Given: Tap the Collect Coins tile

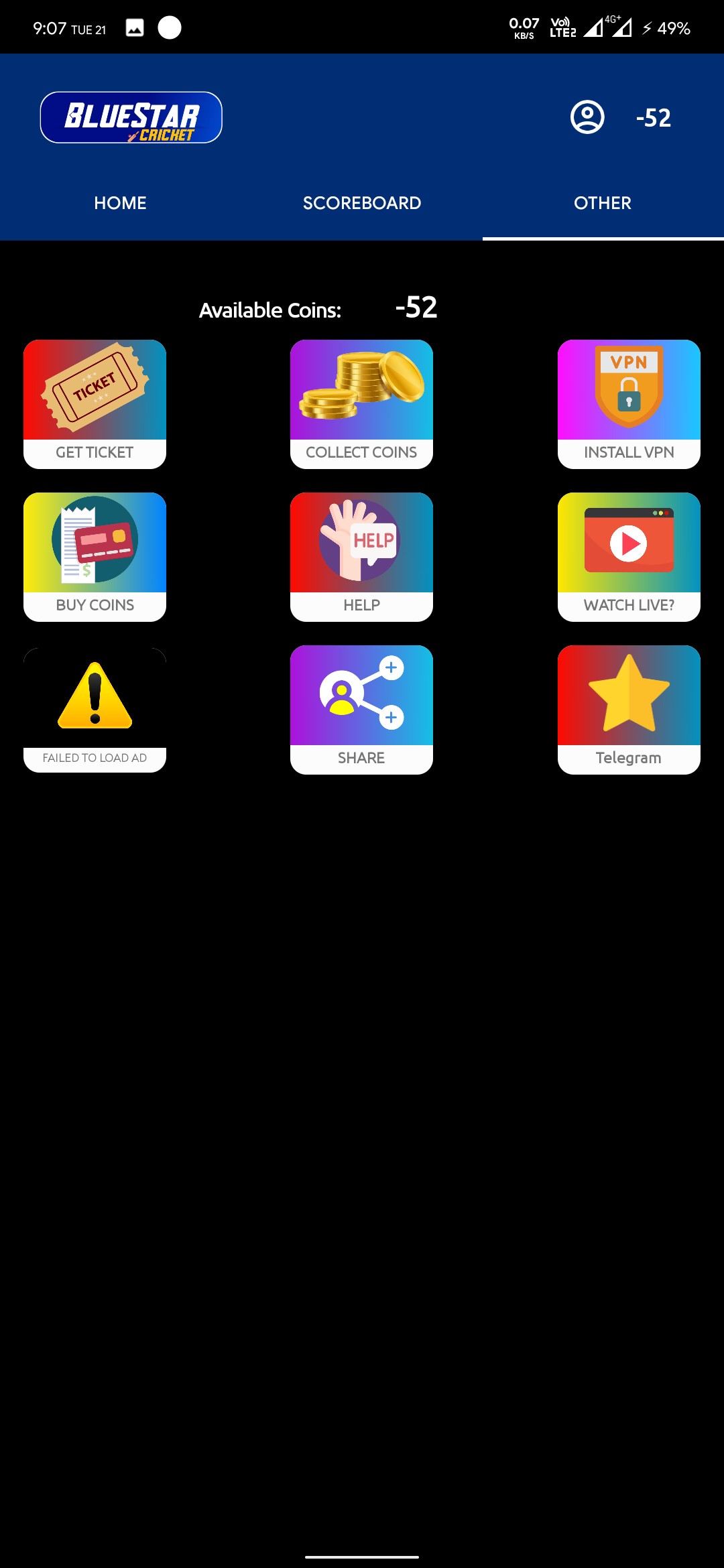Looking at the screenshot, I should pyautogui.click(x=361, y=404).
